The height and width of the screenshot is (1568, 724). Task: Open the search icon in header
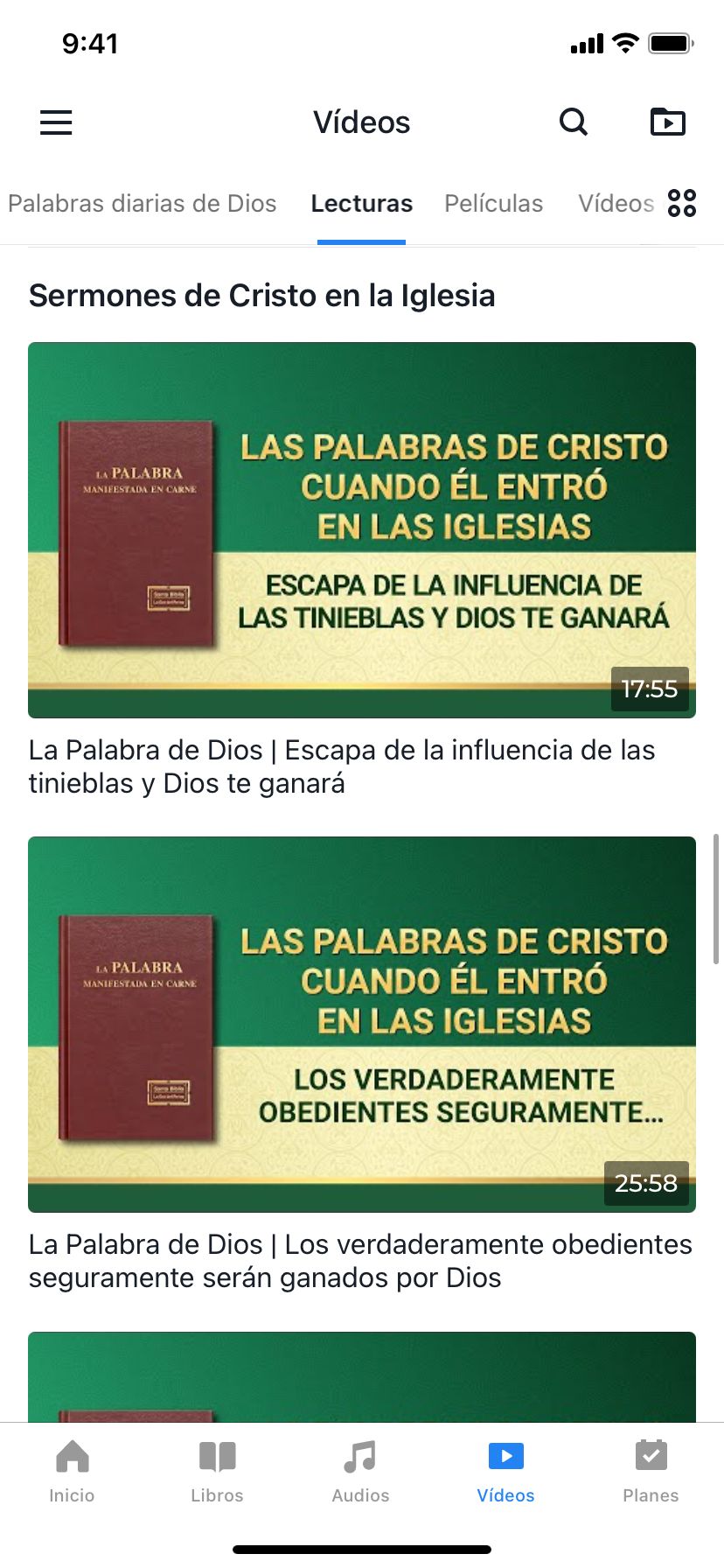pos(574,122)
